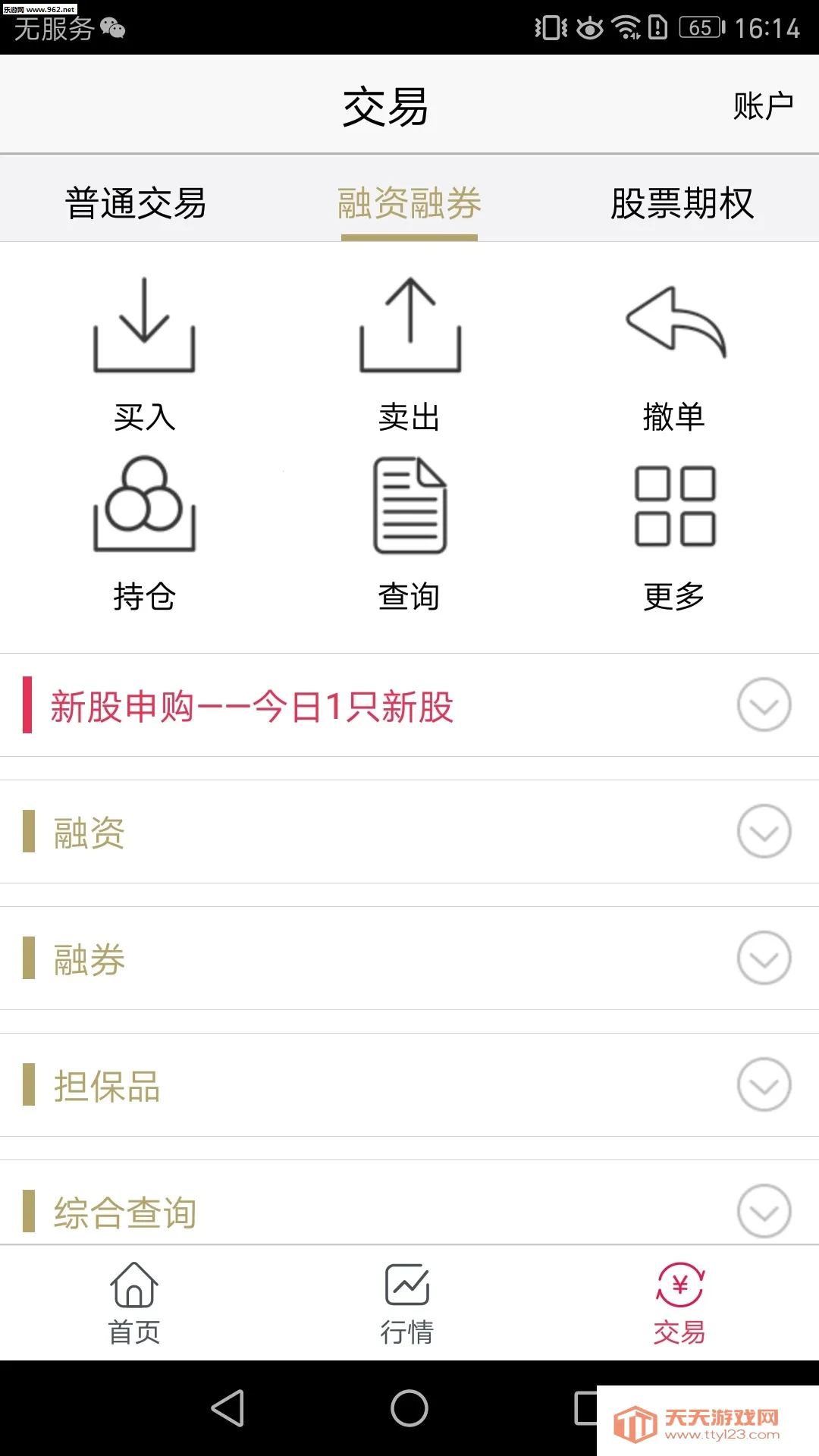The width and height of the screenshot is (819, 1456).
Task: Expand the 融资 (Margin Financing) section
Action: pyautogui.click(x=764, y=833)
